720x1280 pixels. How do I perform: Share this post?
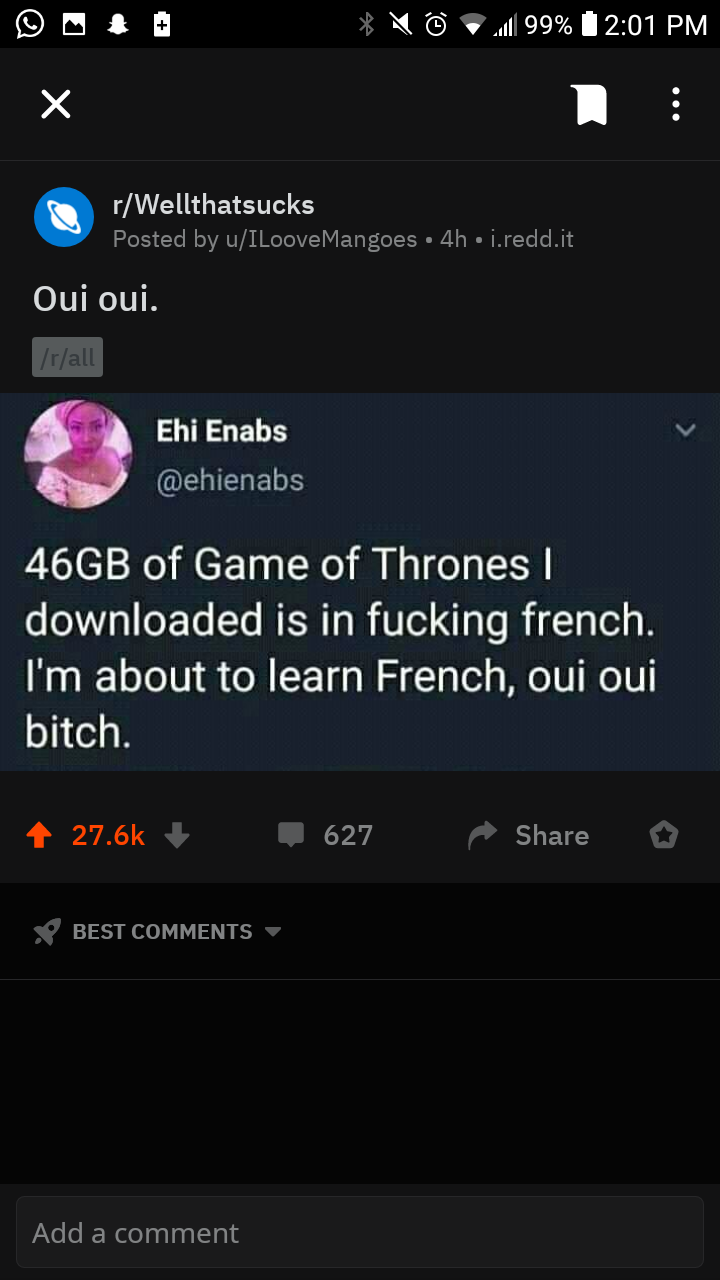[x=529, y=835]
